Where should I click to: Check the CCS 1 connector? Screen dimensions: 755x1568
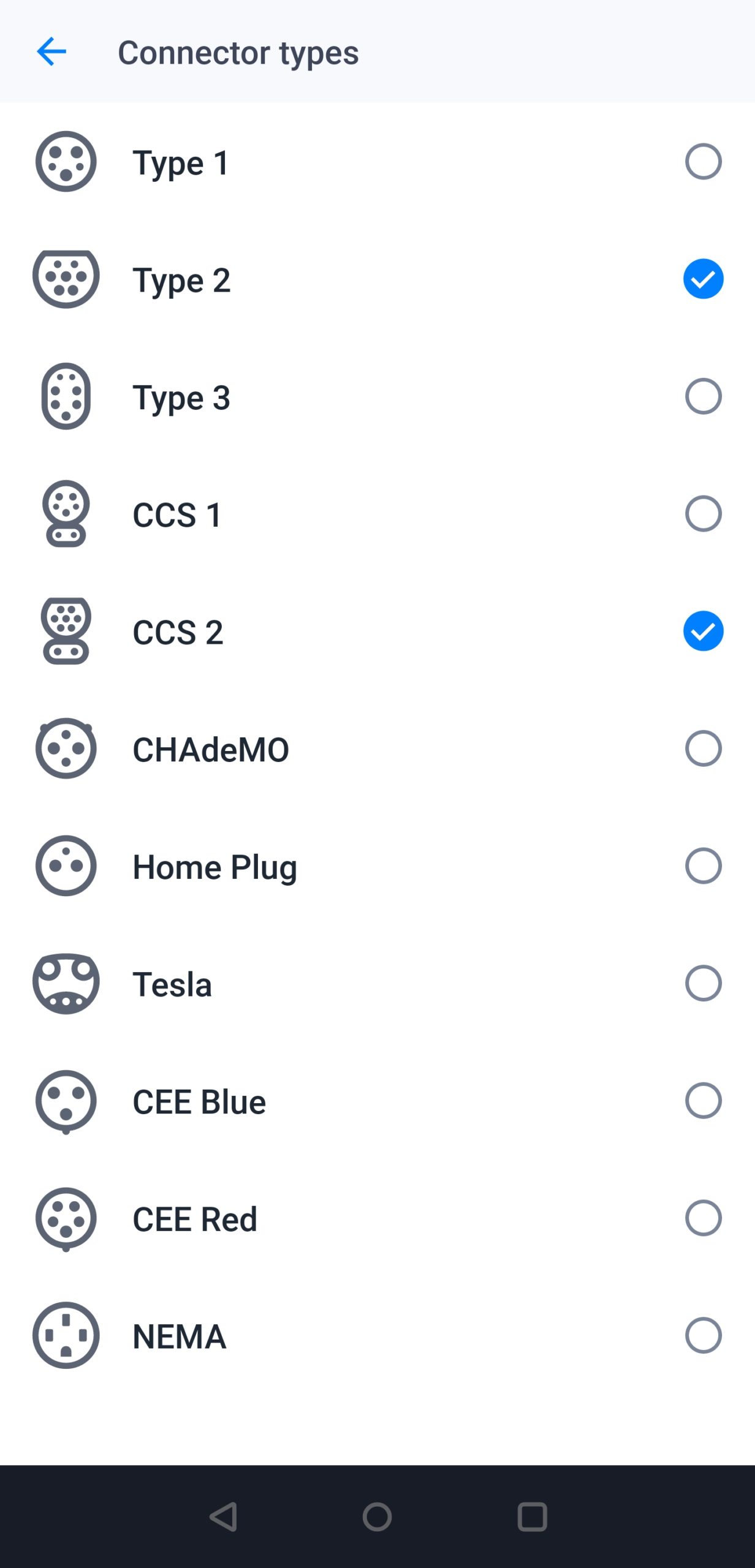point(703,513)
